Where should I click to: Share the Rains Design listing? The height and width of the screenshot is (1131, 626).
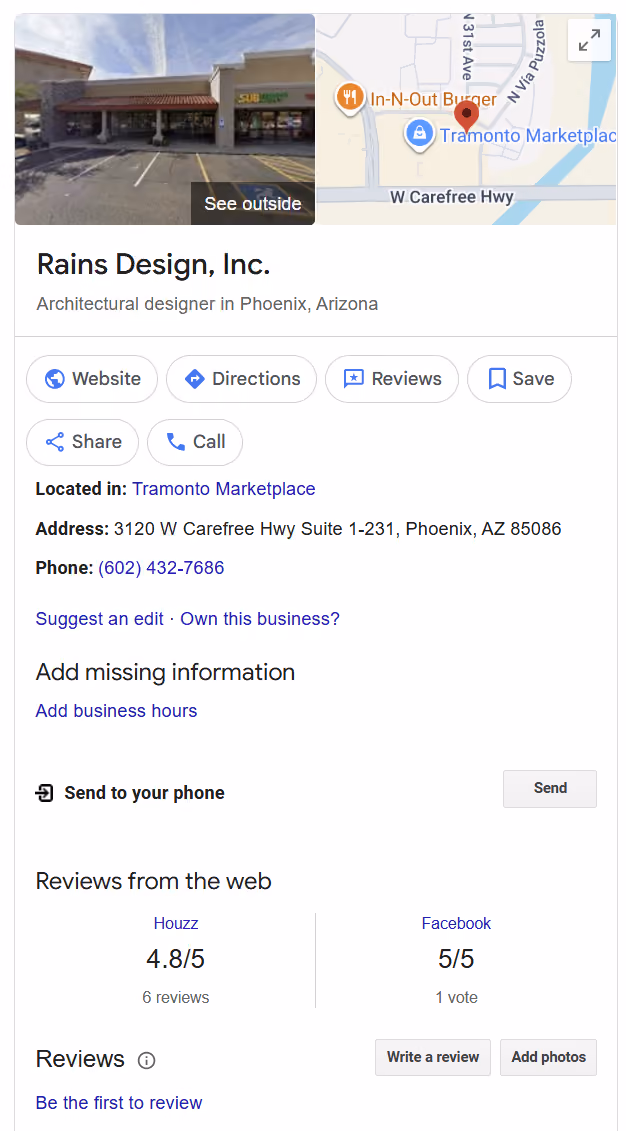[82, 442]
